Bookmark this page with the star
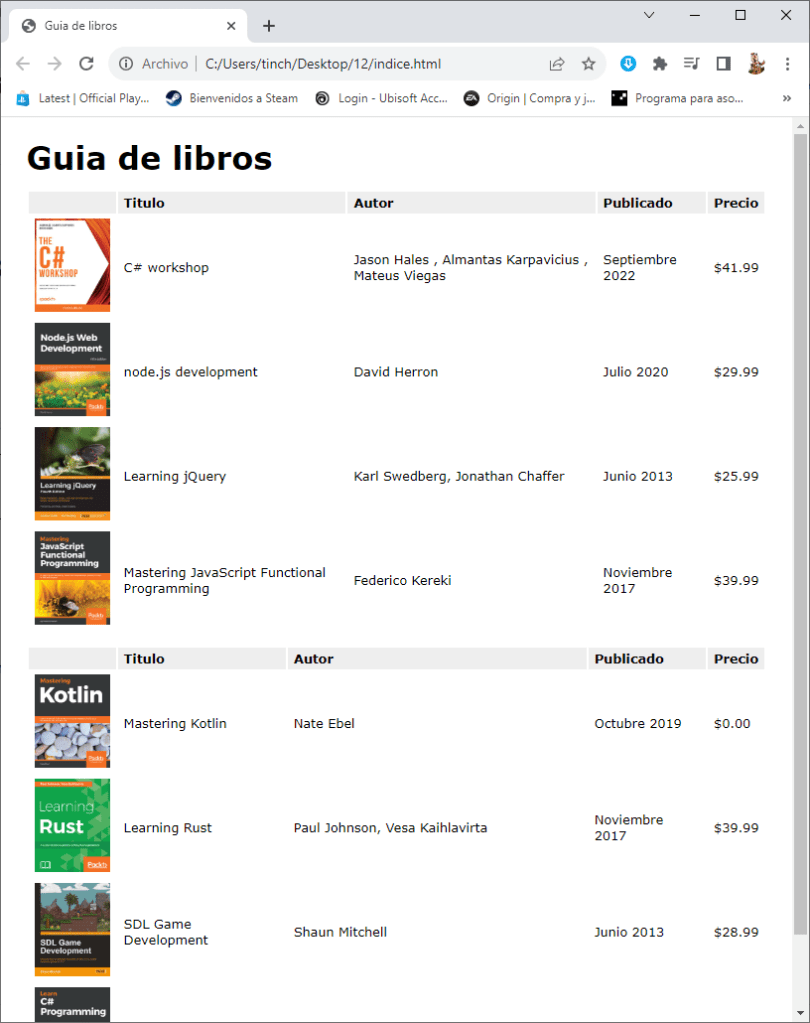The image size is (810, 1023). (x=588, y=64)
